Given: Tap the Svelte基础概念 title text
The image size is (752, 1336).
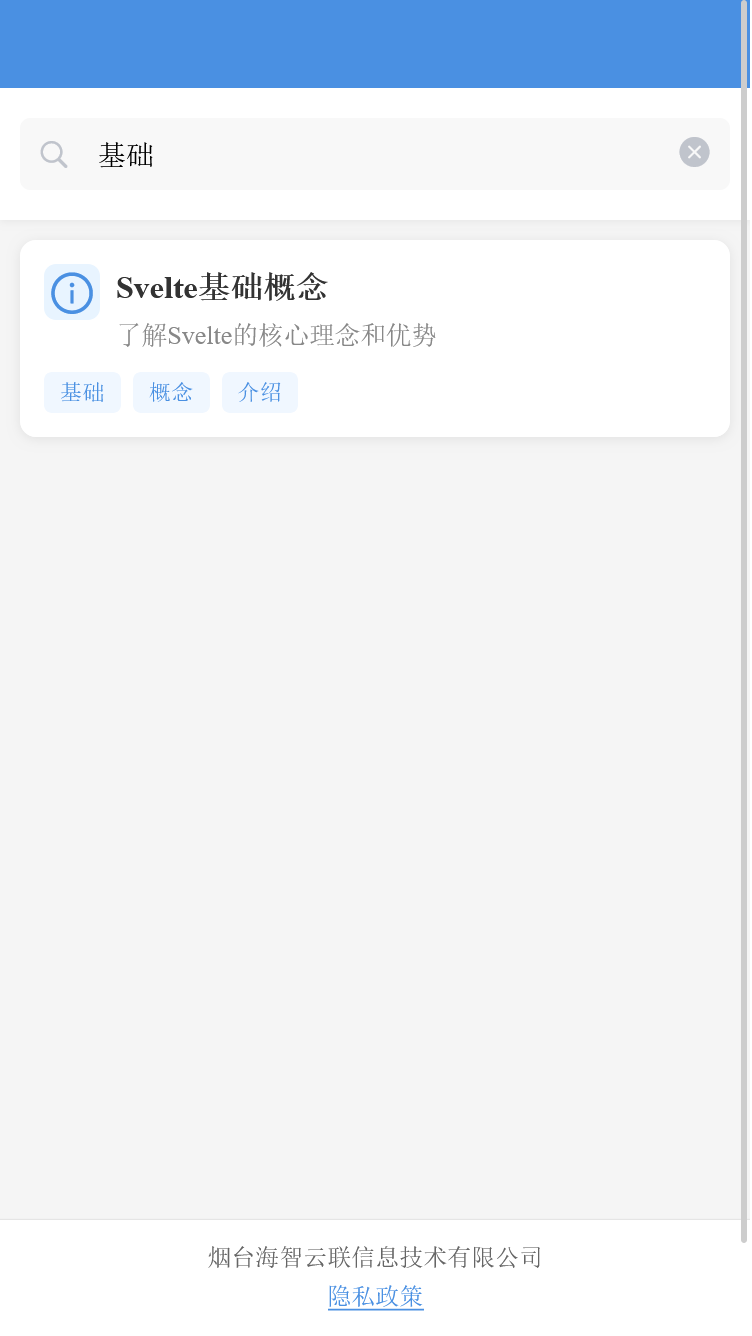Looking at the screenshot, I should point(223,288).
